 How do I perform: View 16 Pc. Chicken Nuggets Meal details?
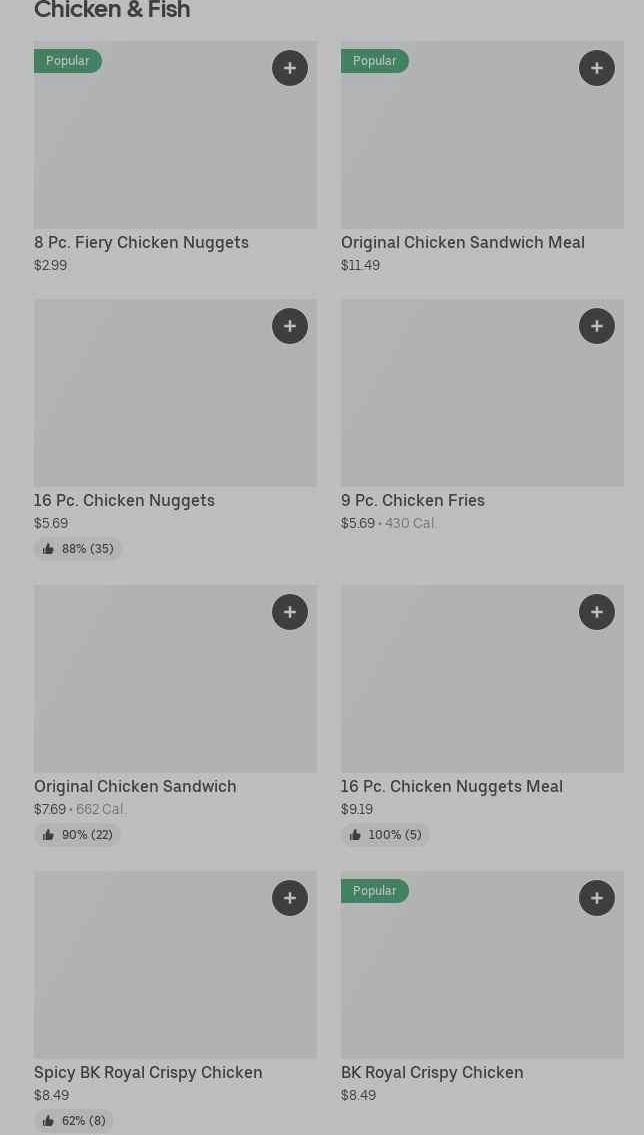click(451, 786)
